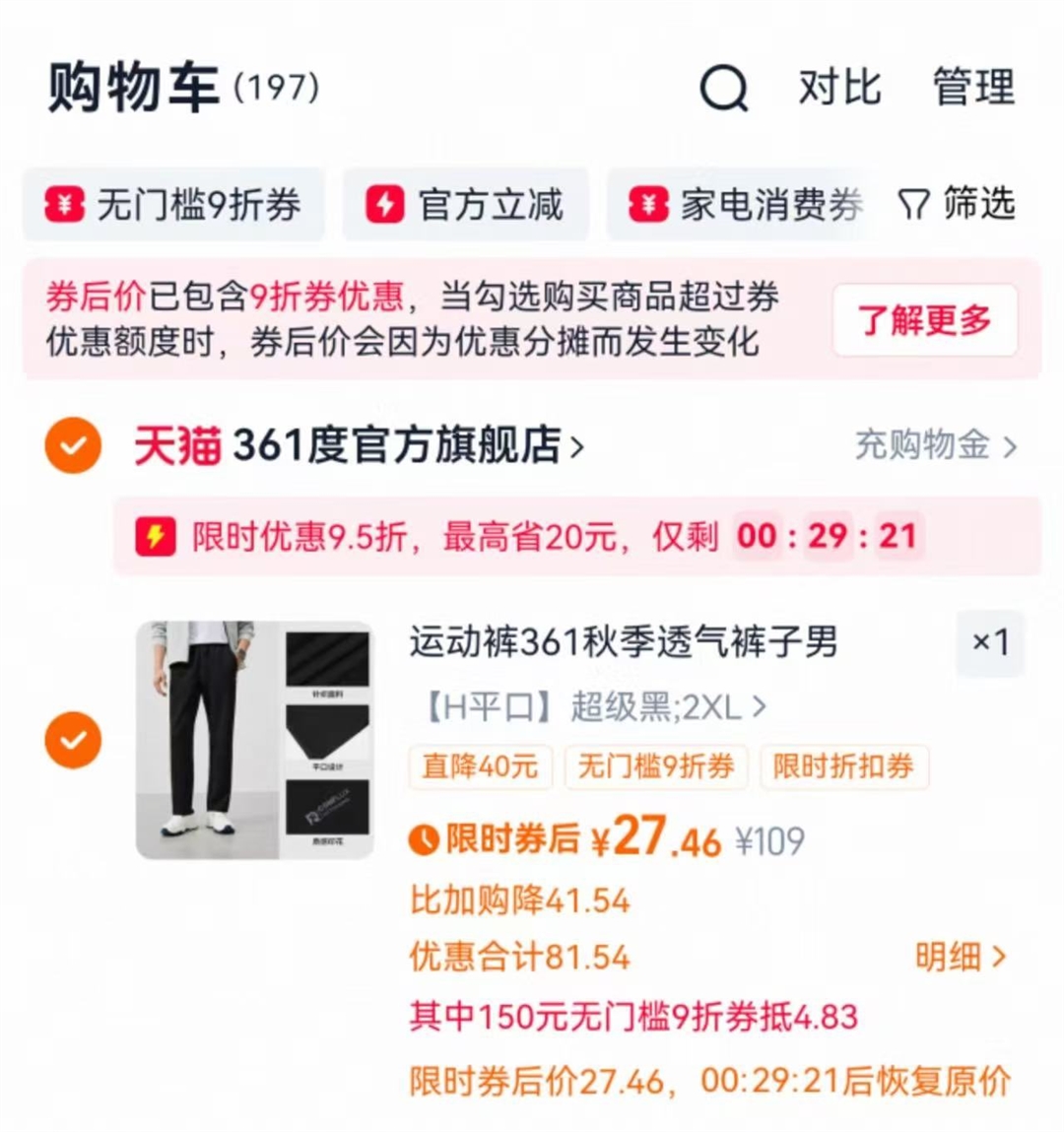Click the lightning icon beside 限时优惠9.5折
1064x1132 pixels.
(156, 536)
